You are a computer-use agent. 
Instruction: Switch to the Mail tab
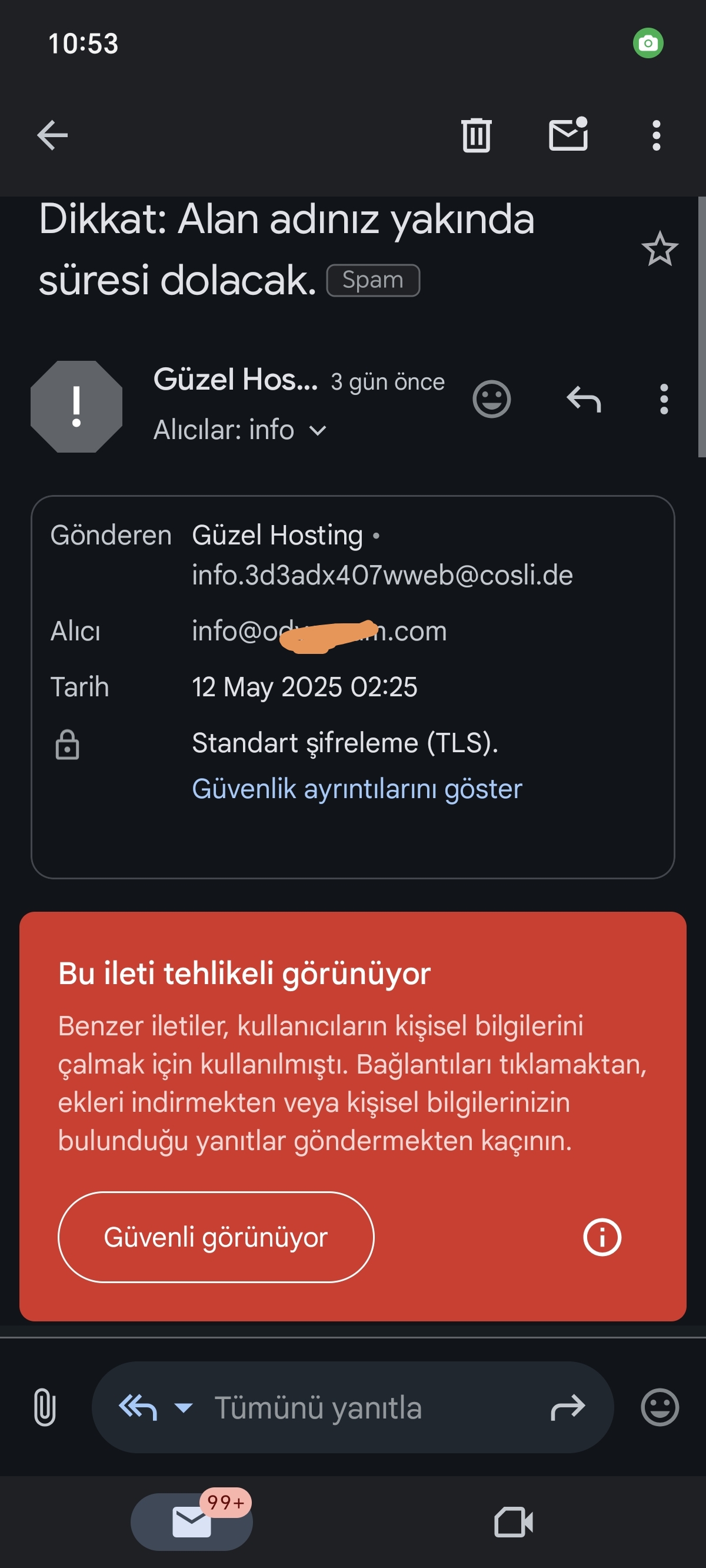pos(192,1522)
